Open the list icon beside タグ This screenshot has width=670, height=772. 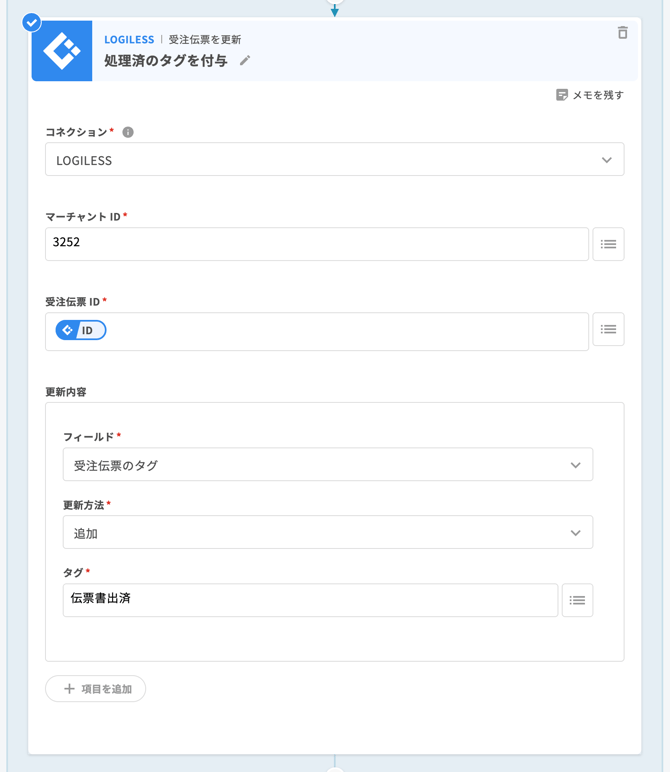pyautogui.click(x=577, y=600)
